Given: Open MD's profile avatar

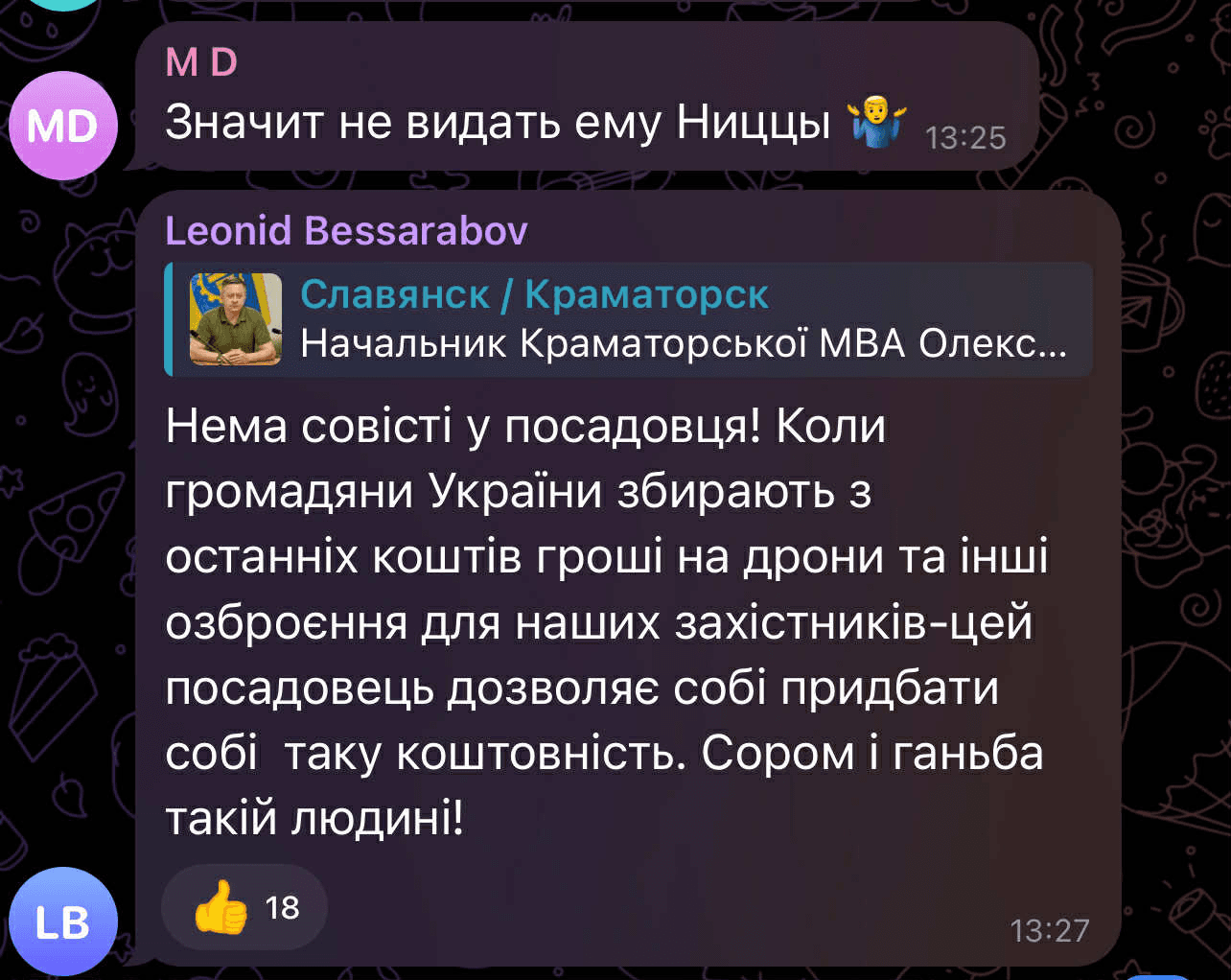Looking at the screenshot, I should (x=62, y=126).
